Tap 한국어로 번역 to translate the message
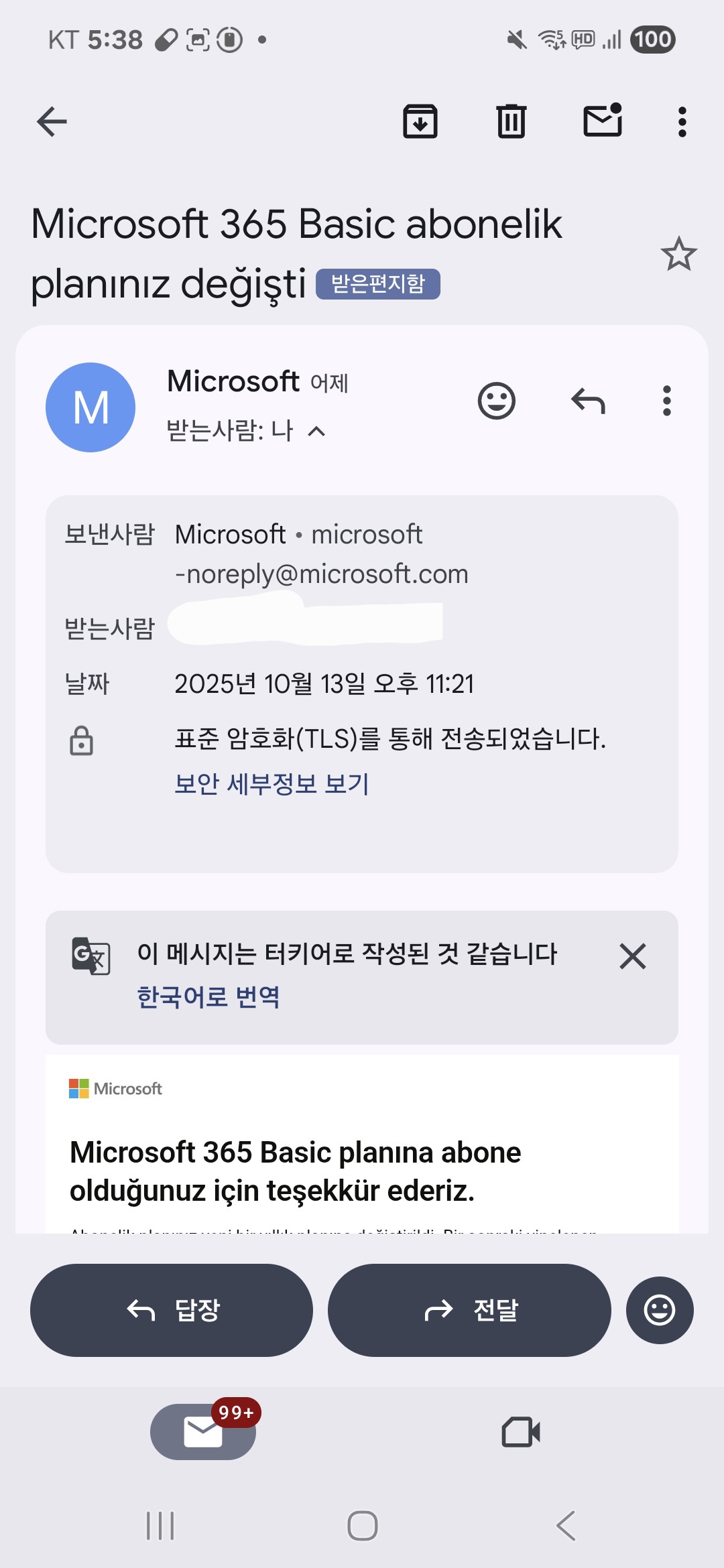This screenshot has height=1568, width=724. (210, 998)
